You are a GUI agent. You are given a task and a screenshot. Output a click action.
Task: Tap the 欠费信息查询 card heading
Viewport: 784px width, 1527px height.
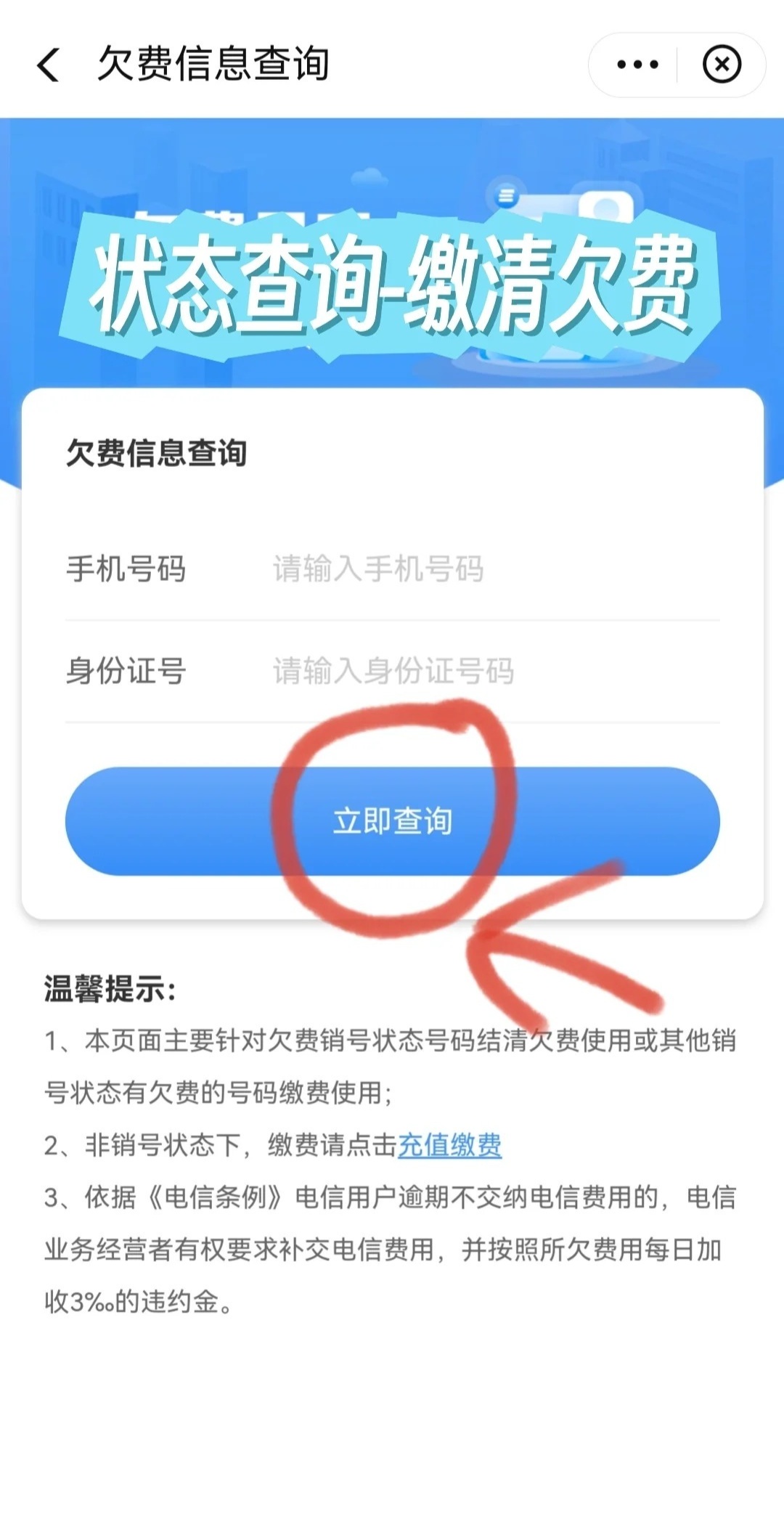point(157,452)
